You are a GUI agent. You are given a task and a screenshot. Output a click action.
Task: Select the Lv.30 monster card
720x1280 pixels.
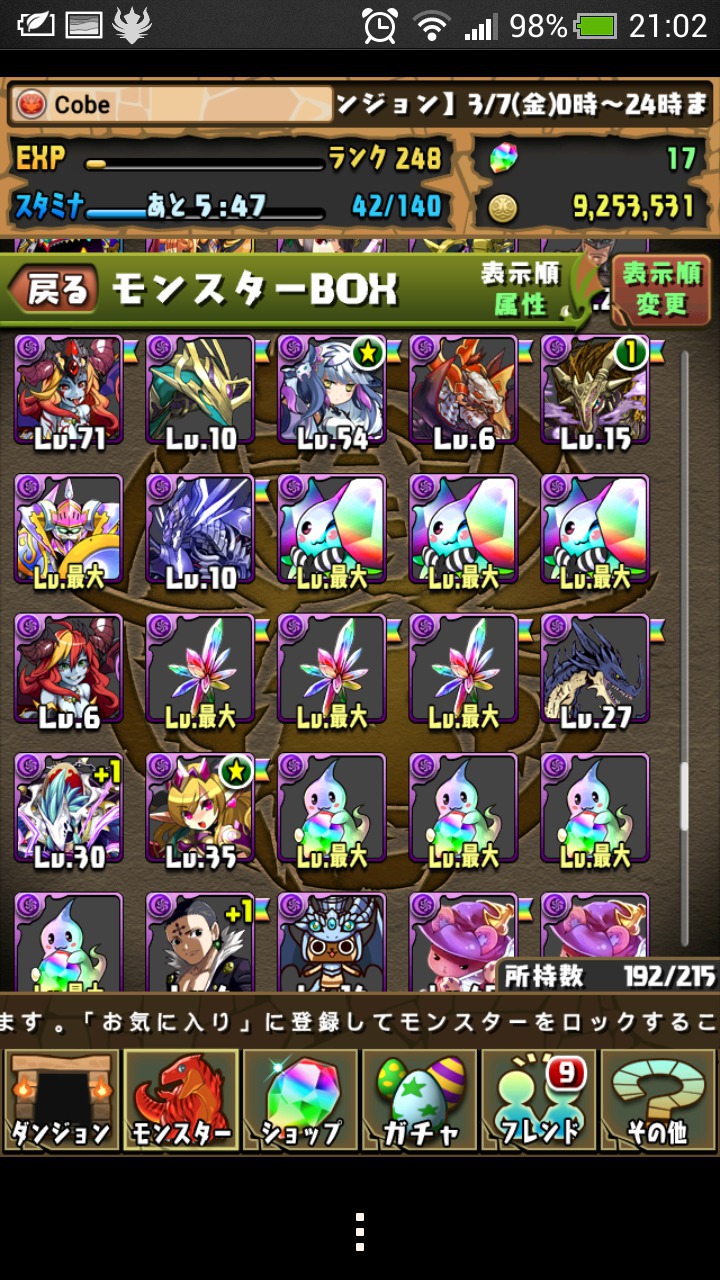(x=68, y=810)
